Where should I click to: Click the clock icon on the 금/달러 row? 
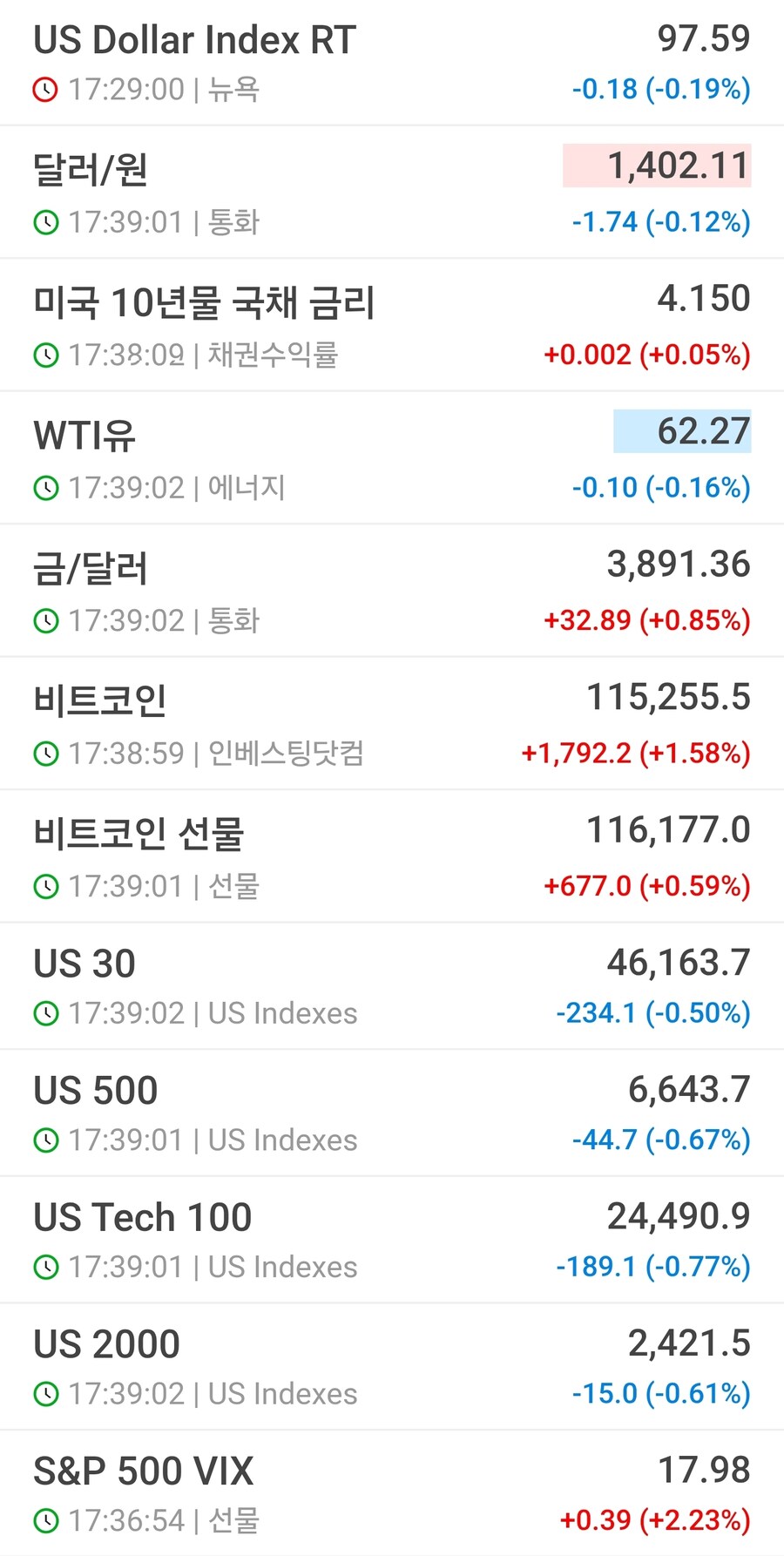pyautogui.click(x=45, y=620)
